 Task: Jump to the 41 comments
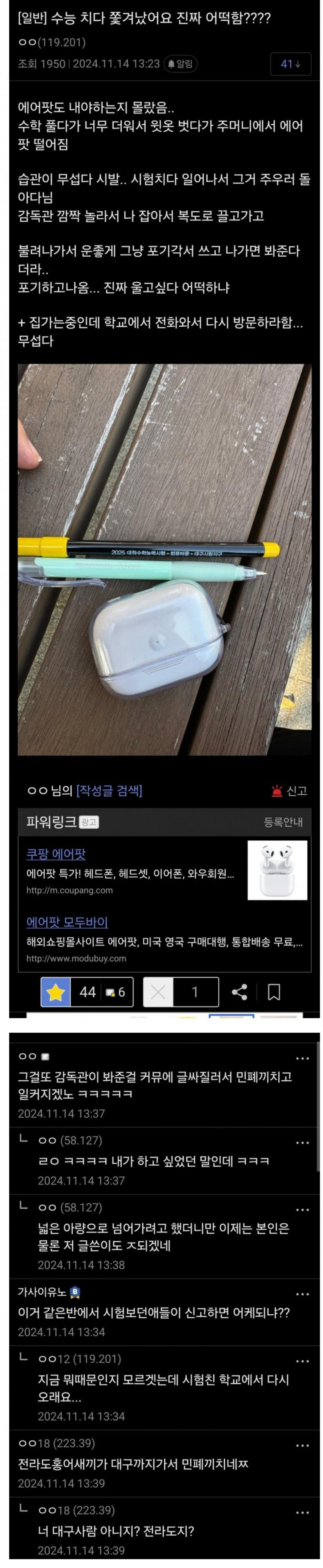(x=290, y=64)
